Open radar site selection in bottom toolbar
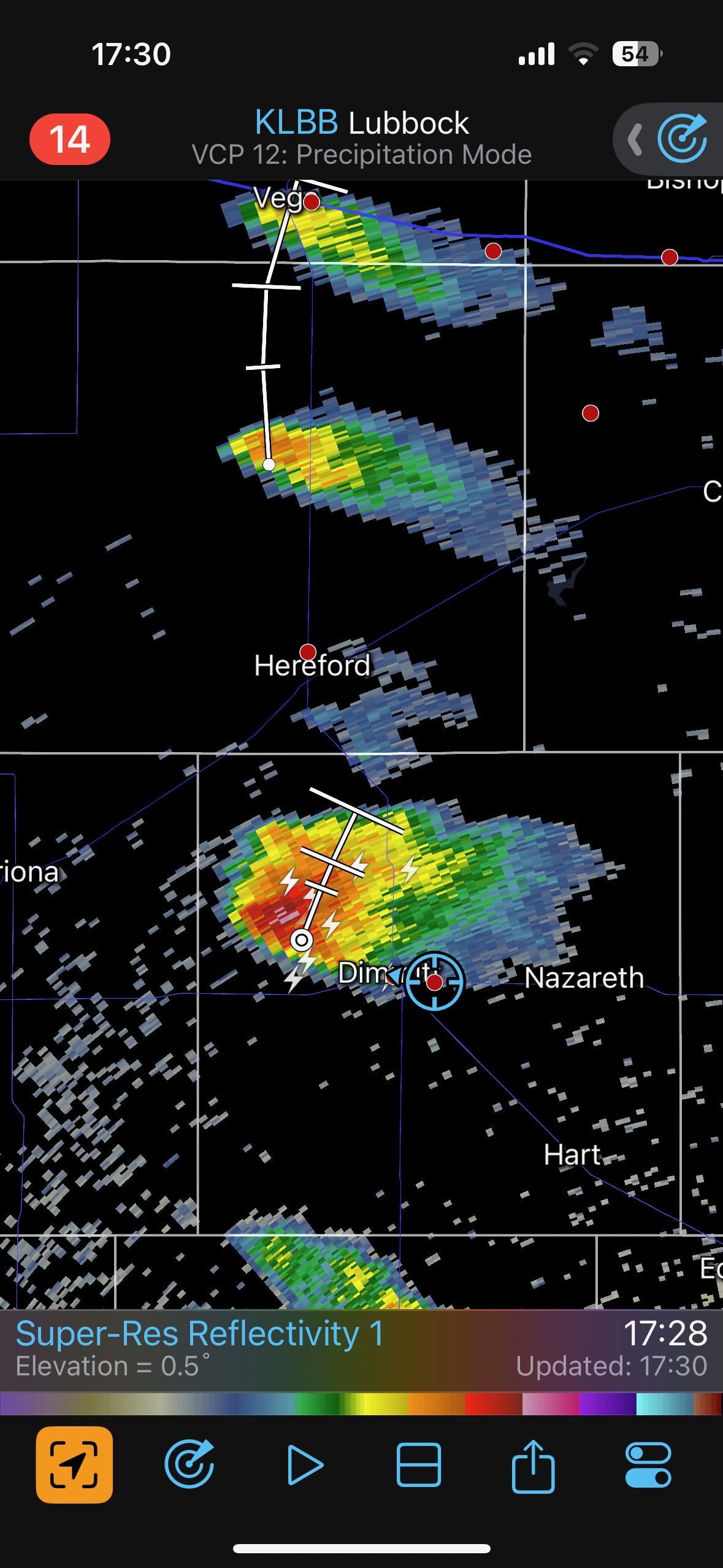This screenshot has height=1568, width=723. coord(189,1465)
